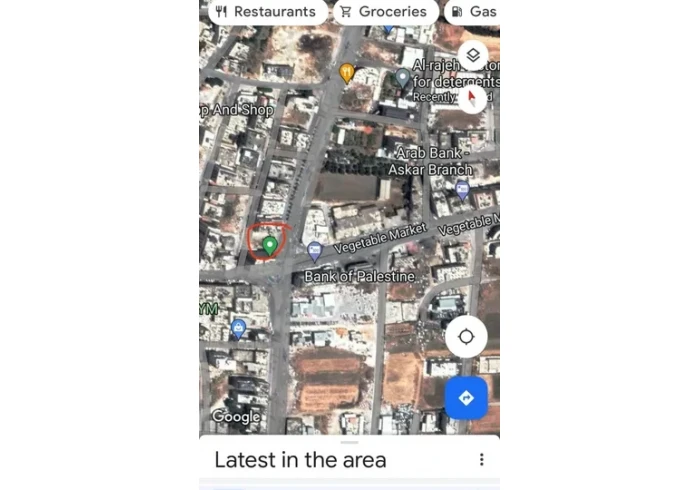This screenshot has height=490, width=700.
Task: Open overflow menu beside Latest in the area
Action: (481, 460)
